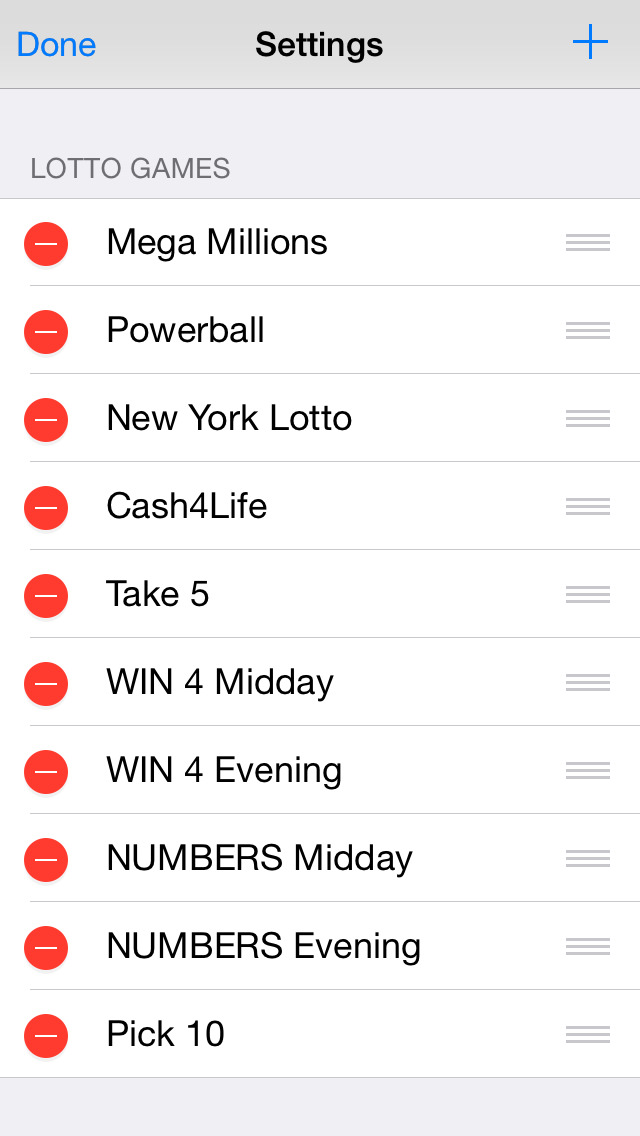The width and height of the screenshot is (640, 1136).
Task: Tap the delete icon for Pick 10
Action: point(46,1035)
